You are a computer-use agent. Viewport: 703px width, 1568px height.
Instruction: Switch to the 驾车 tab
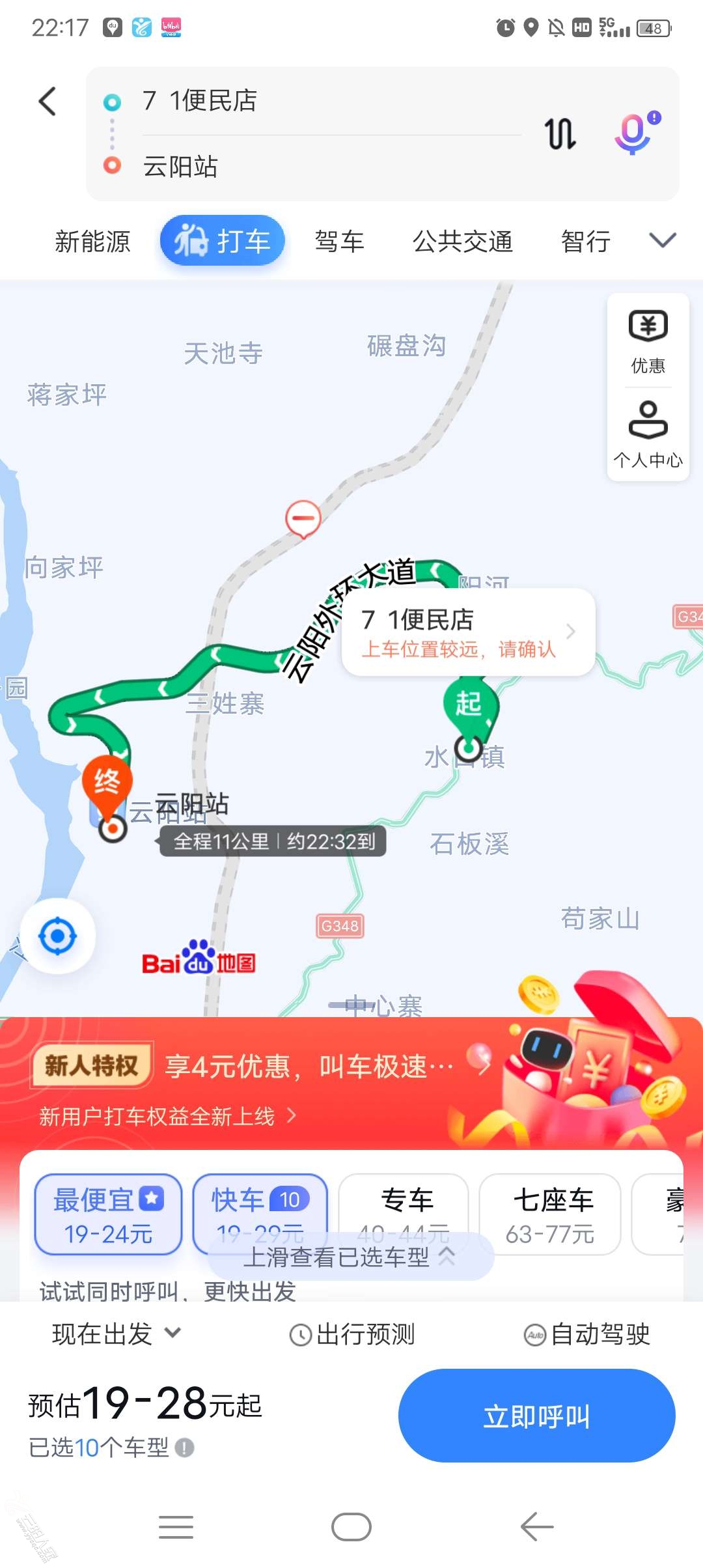tap(339, 242)
